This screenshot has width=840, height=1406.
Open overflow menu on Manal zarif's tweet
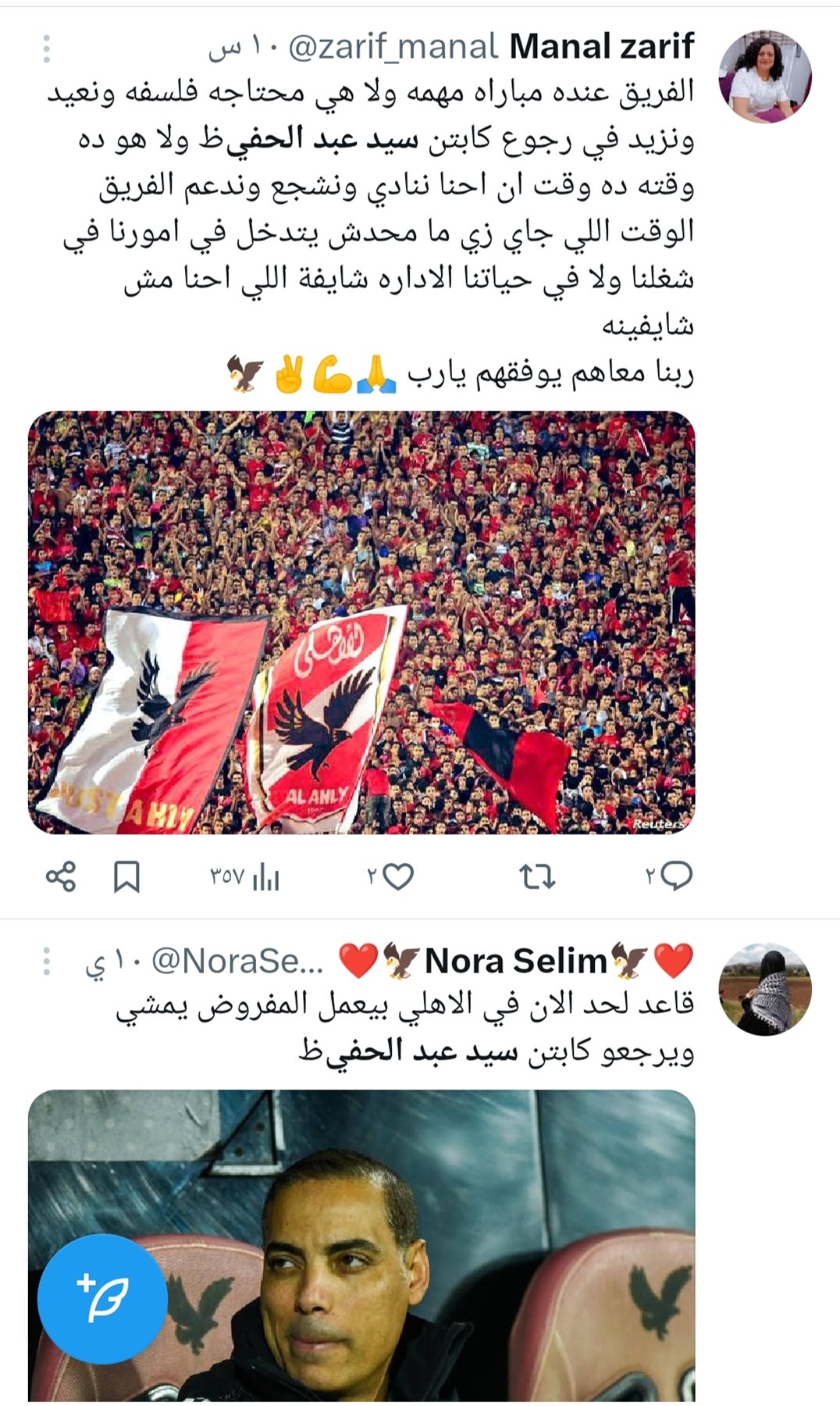47,48
